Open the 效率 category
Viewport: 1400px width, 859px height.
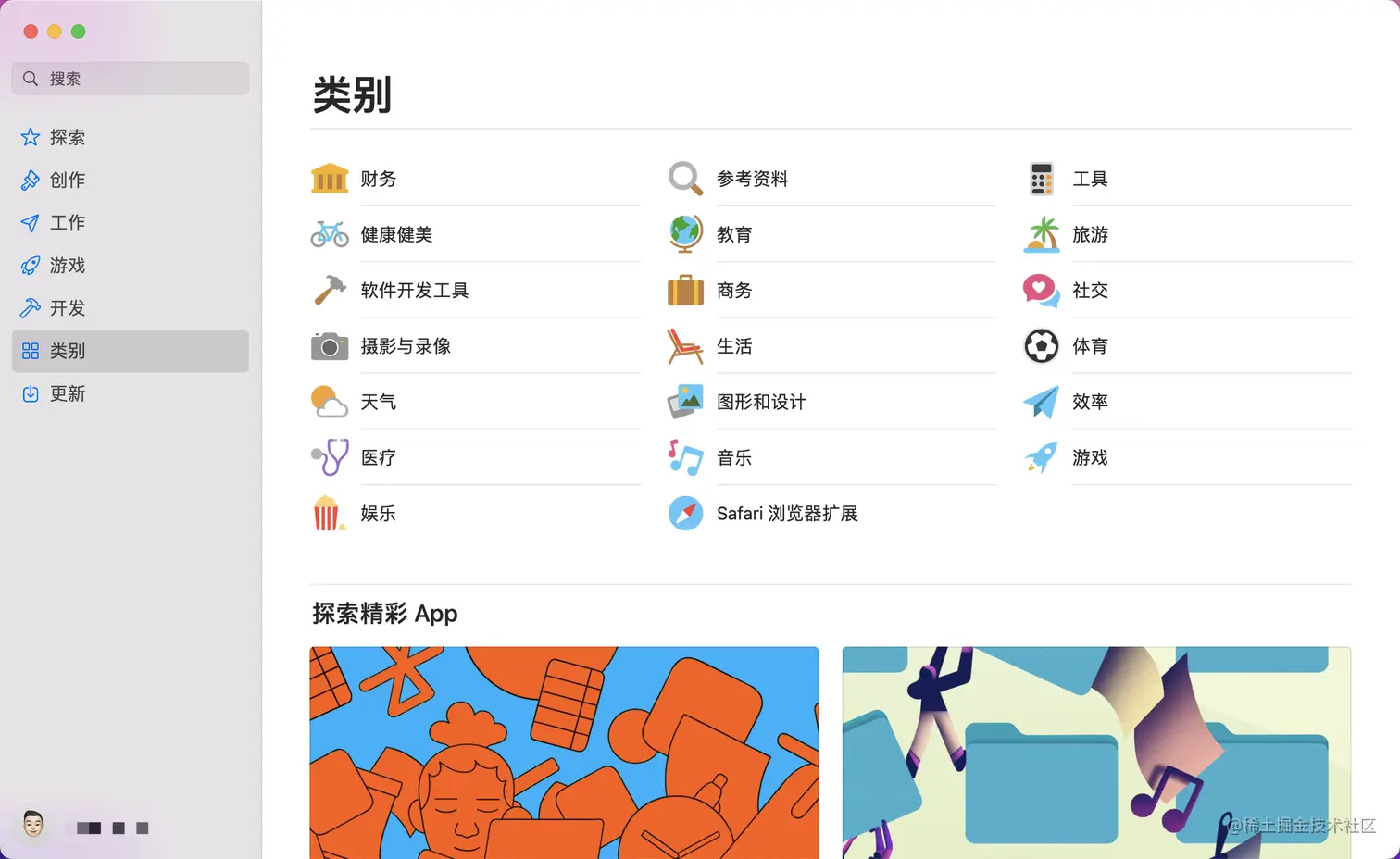(x=1090, y=402)
